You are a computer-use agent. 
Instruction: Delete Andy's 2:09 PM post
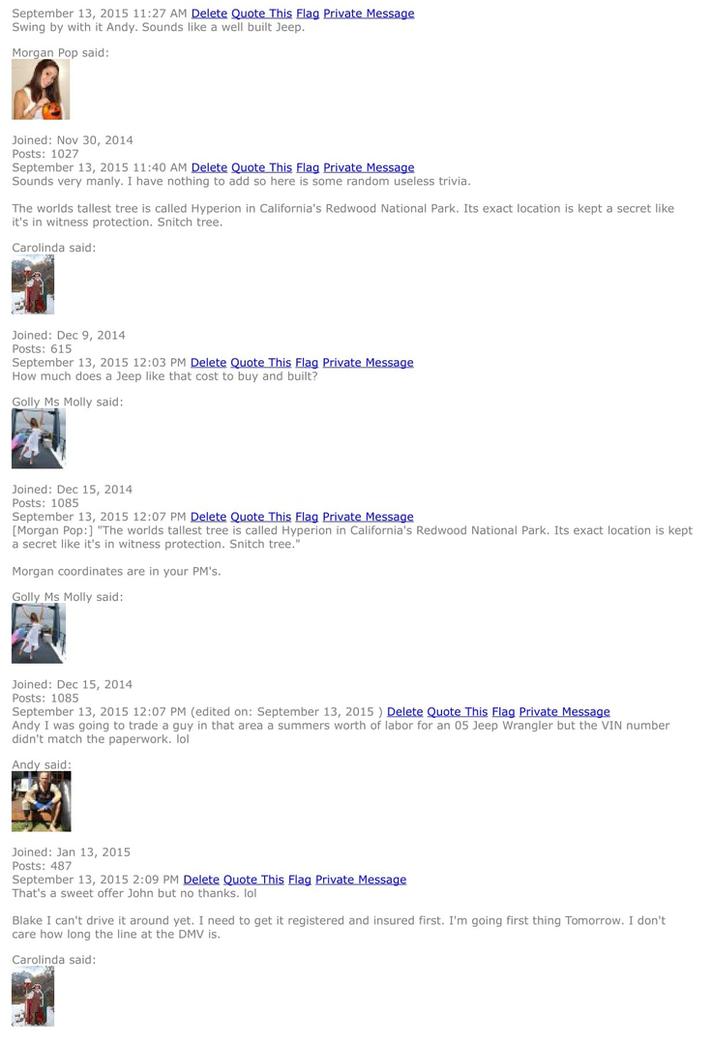click(201, 880)
